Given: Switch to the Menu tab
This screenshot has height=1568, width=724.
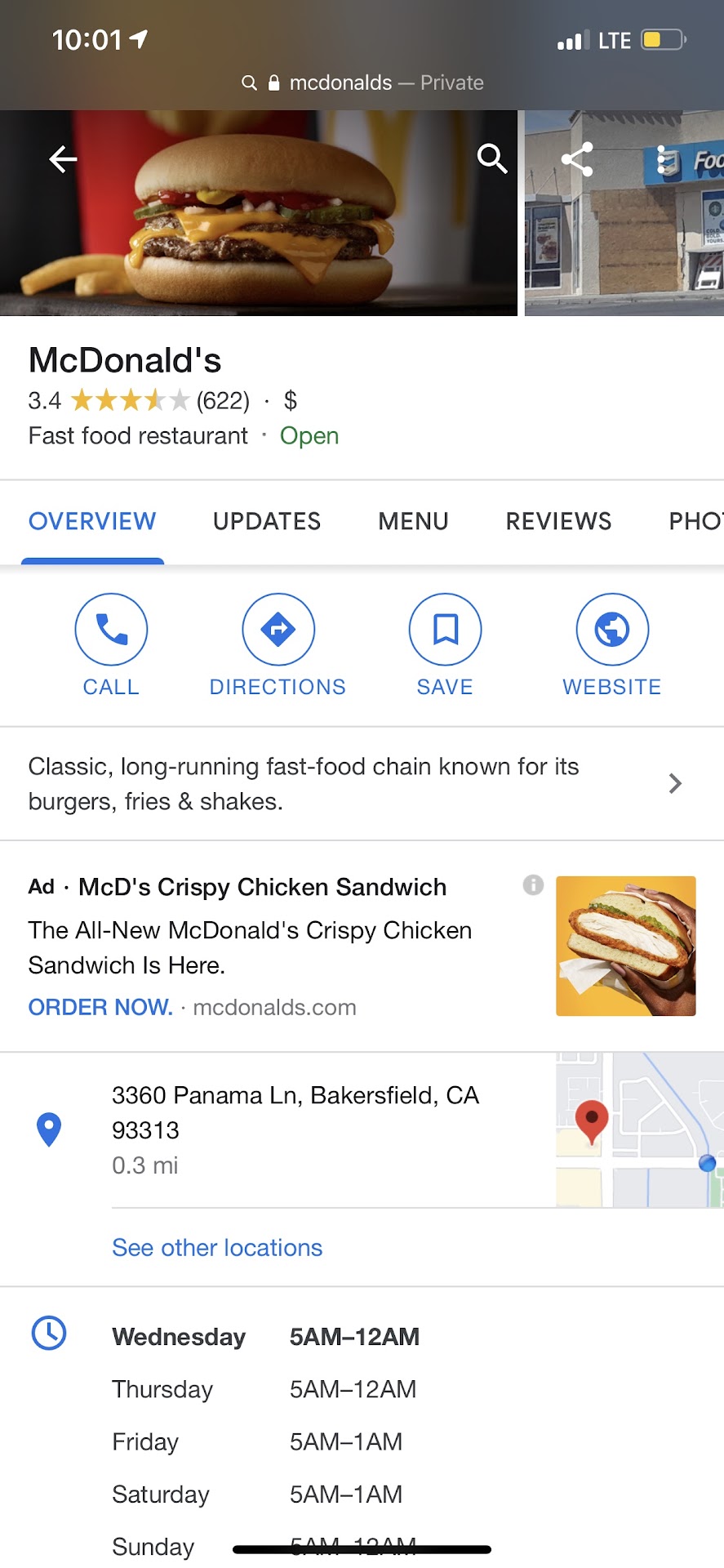Looking at the screenshot, I should tap(413, 521).
